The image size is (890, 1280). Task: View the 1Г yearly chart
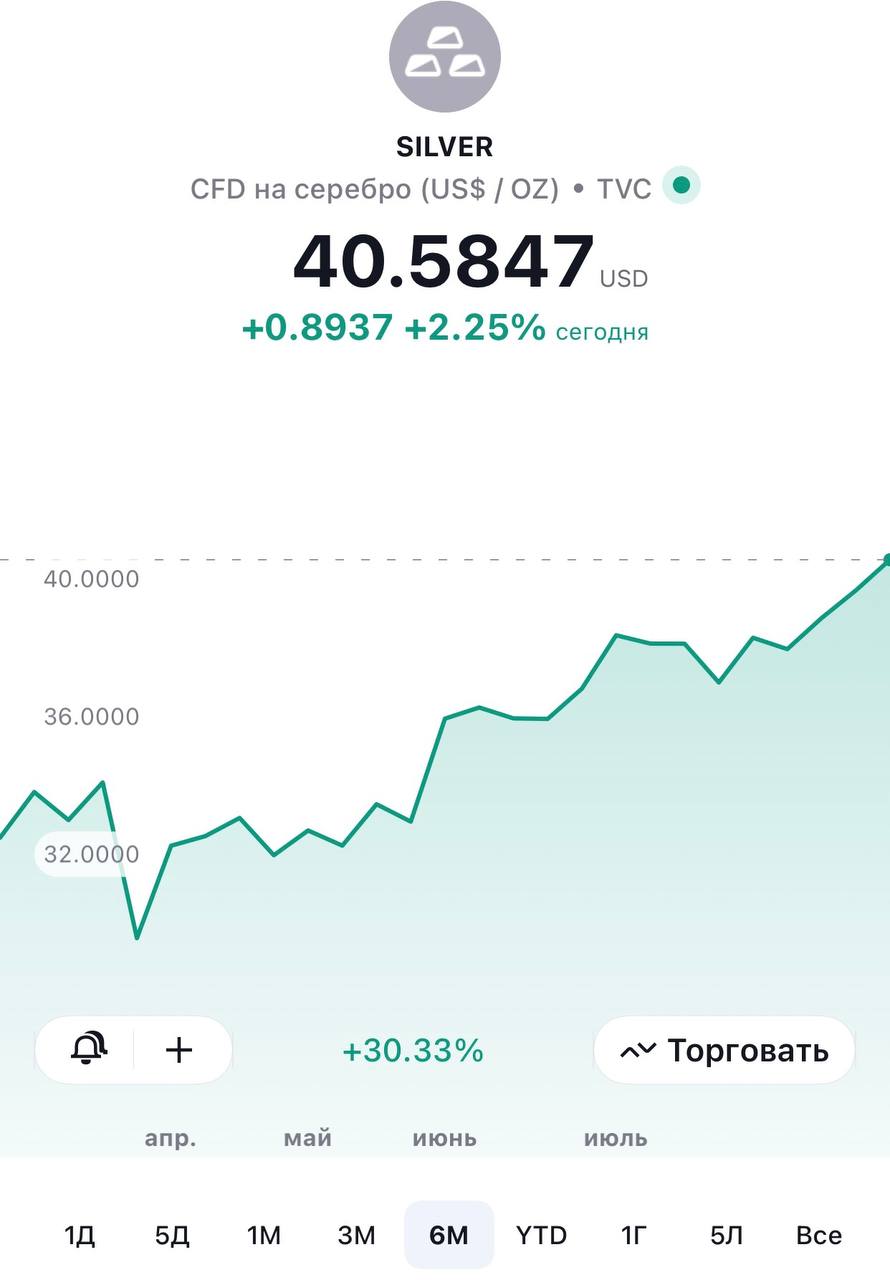point(634,1235)
